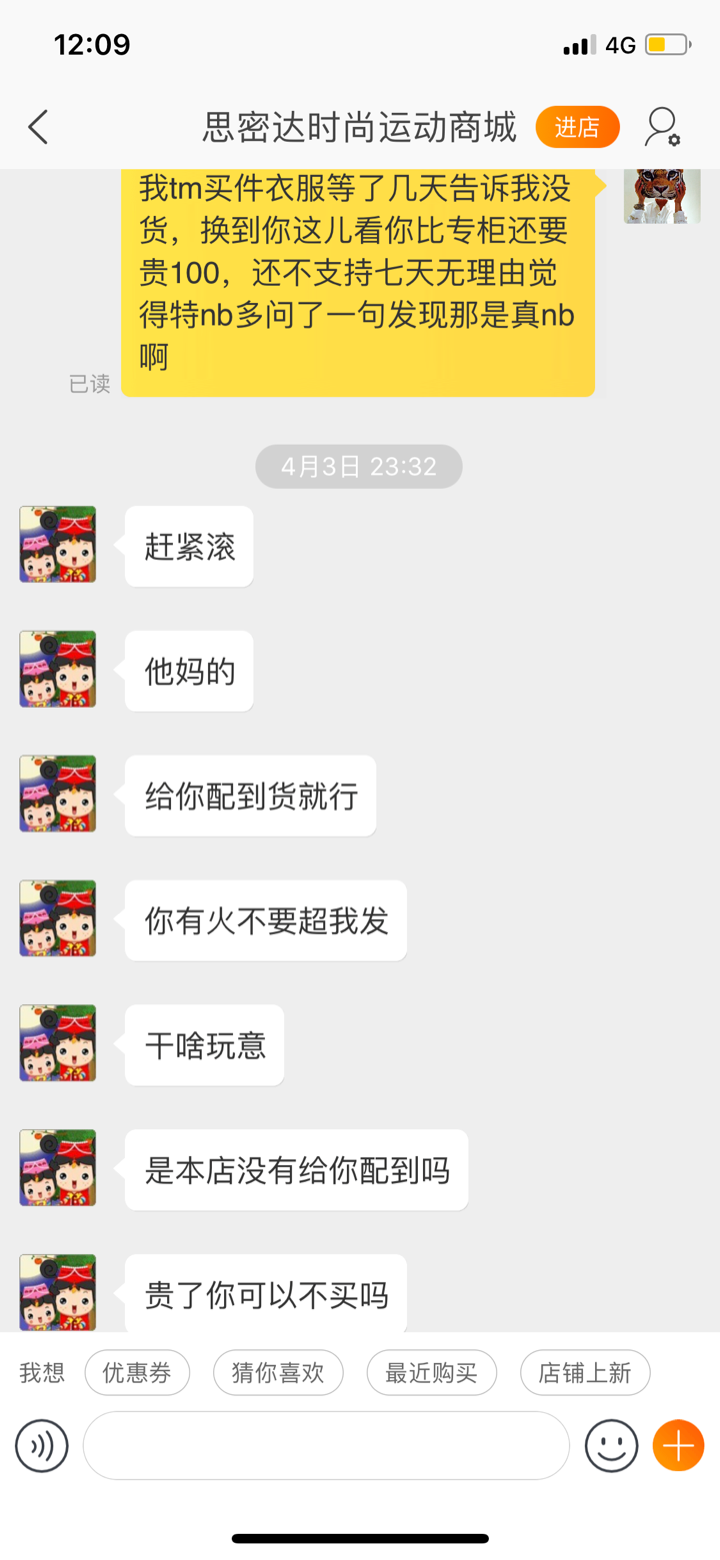Tap the 猜你喜欢 chip
The height and width of the screenshot is (1560, 720).
[278, 1373]
